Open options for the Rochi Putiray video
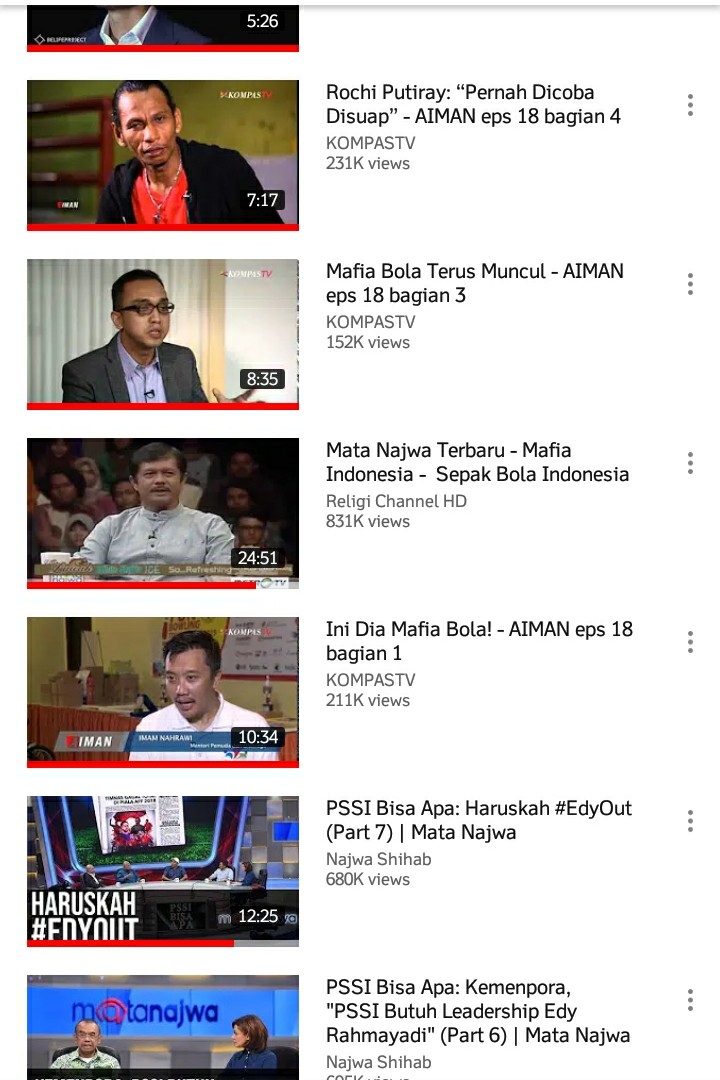Image resolution: width=720 pixels, height=1080 pixels. [x=690, y=105]
